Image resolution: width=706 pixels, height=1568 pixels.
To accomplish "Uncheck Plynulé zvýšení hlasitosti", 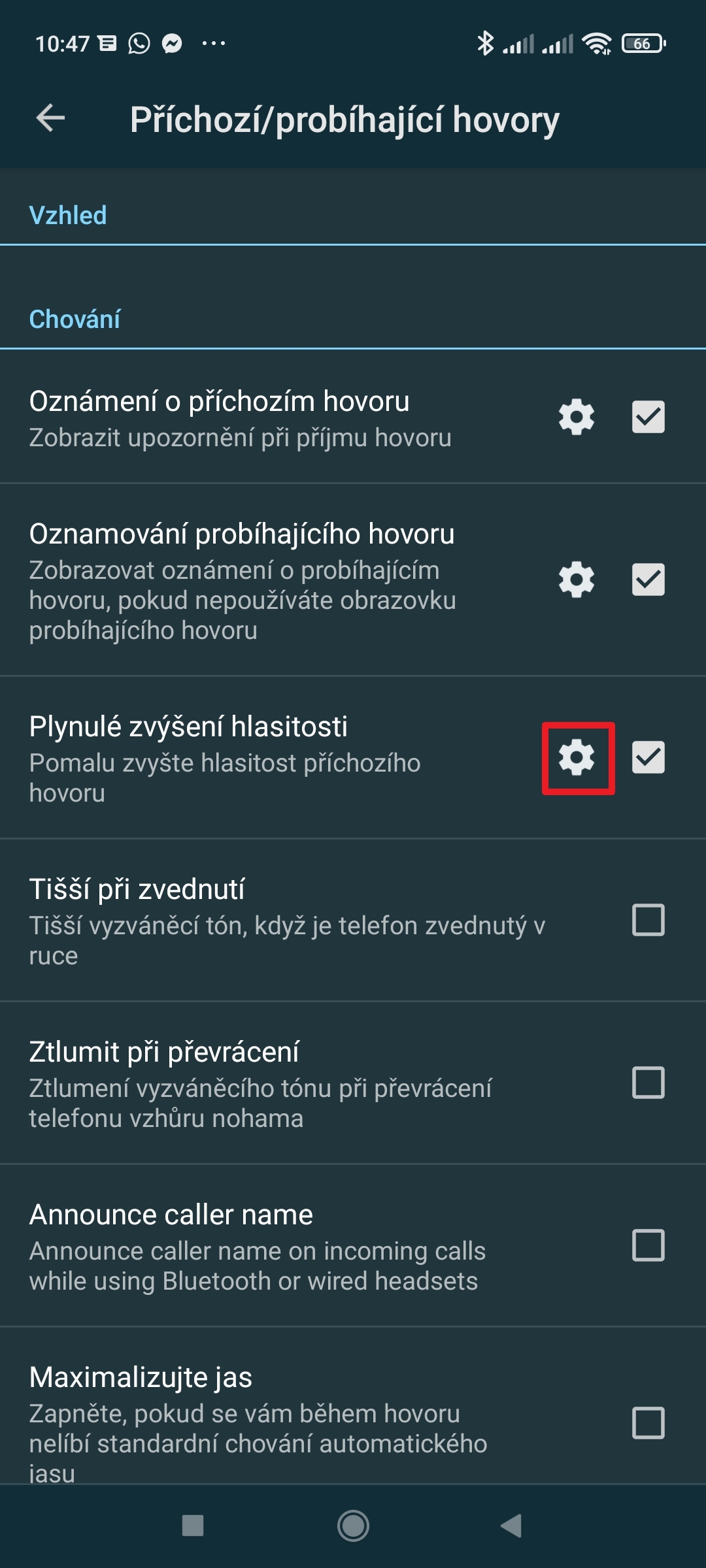I will (x=648, y=758).
